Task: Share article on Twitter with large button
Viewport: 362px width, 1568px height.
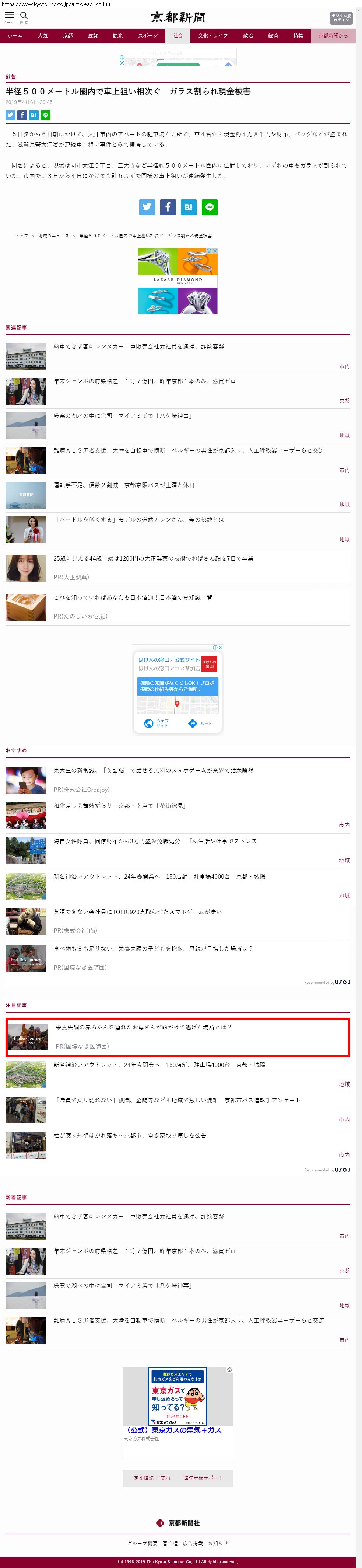Action: click(147, 207)
